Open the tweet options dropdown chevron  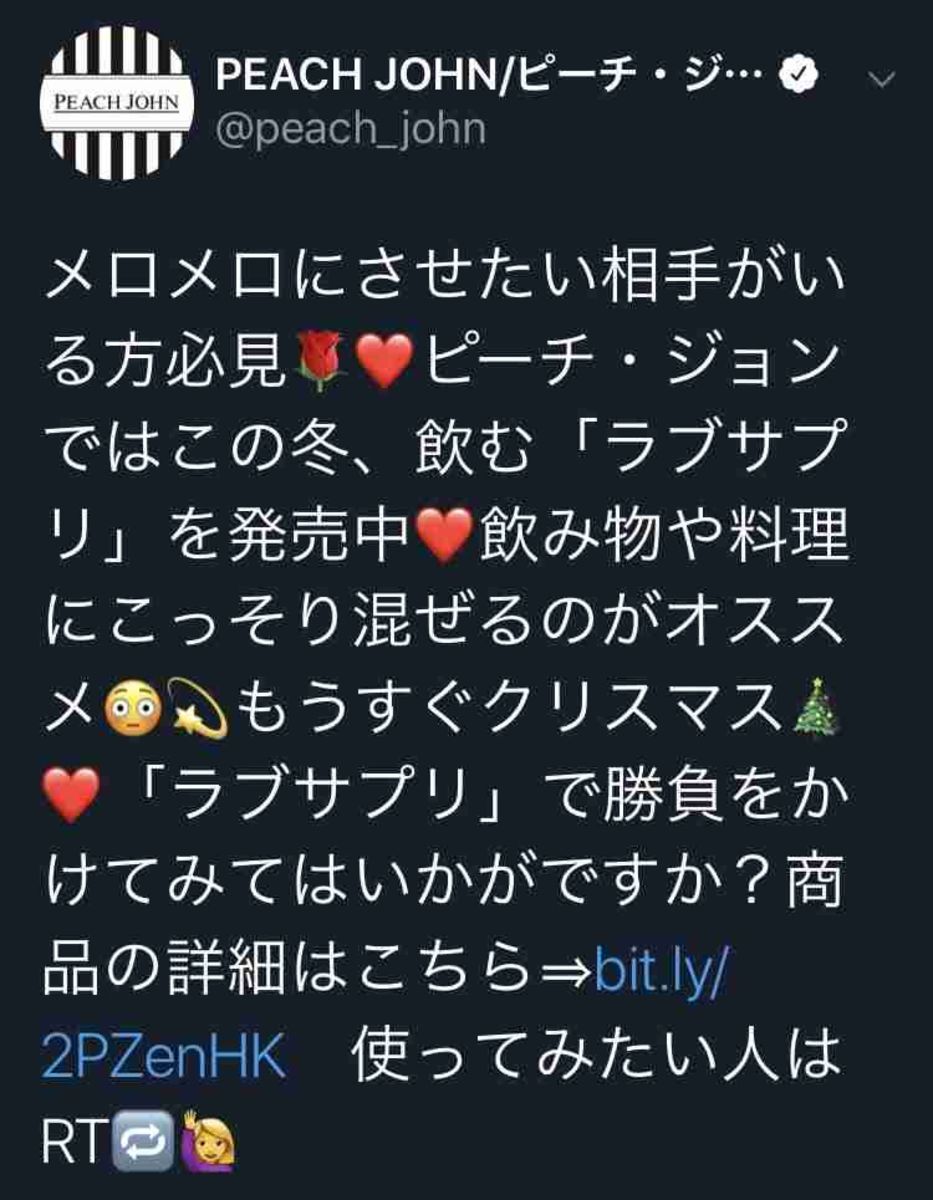pyautogui.click(x=881, y=82)
